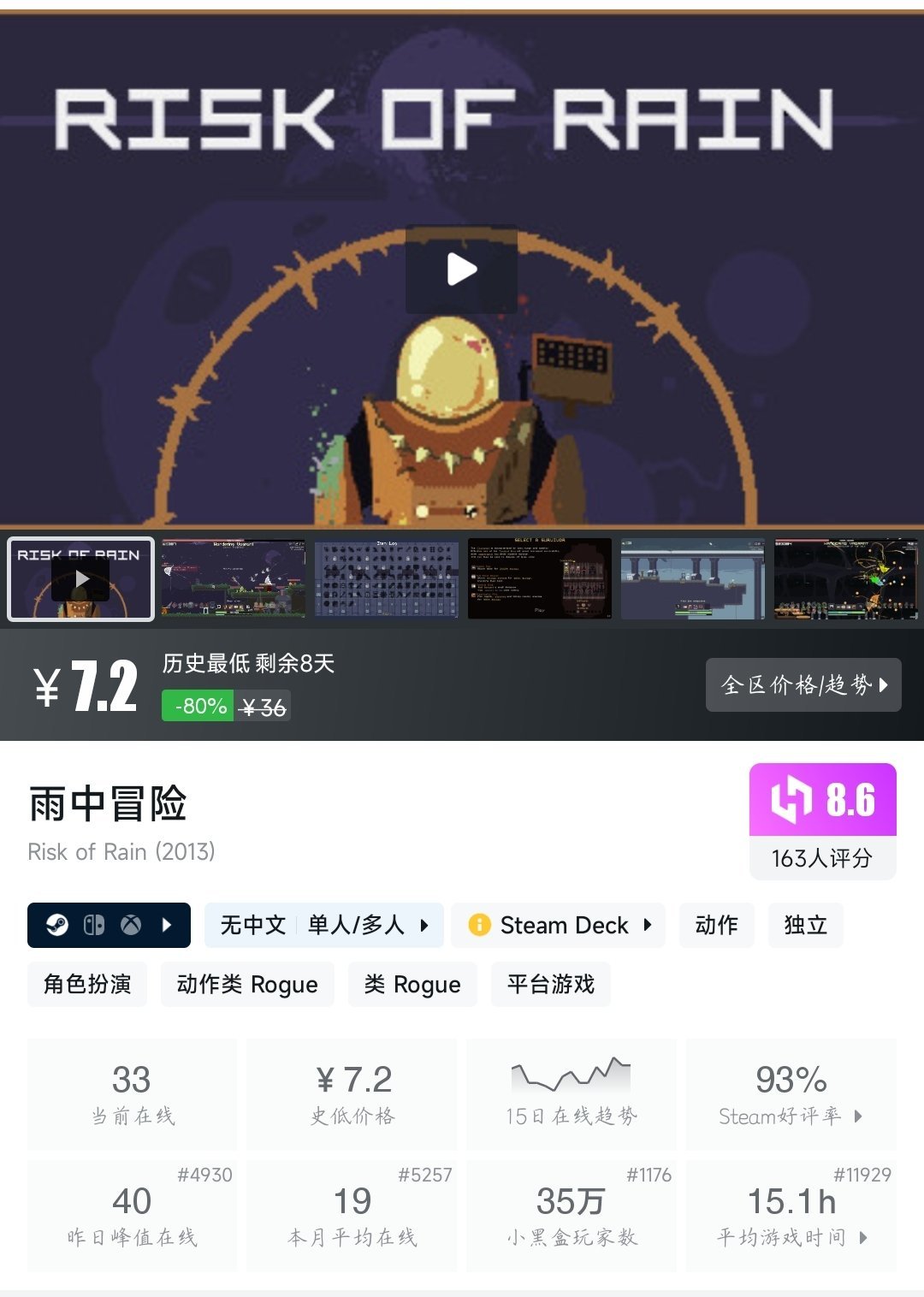Image resolution: width=924 pixels, height=1297 pixels.
Task: Select the 角色扮演 tag
Action: [87, 984]
